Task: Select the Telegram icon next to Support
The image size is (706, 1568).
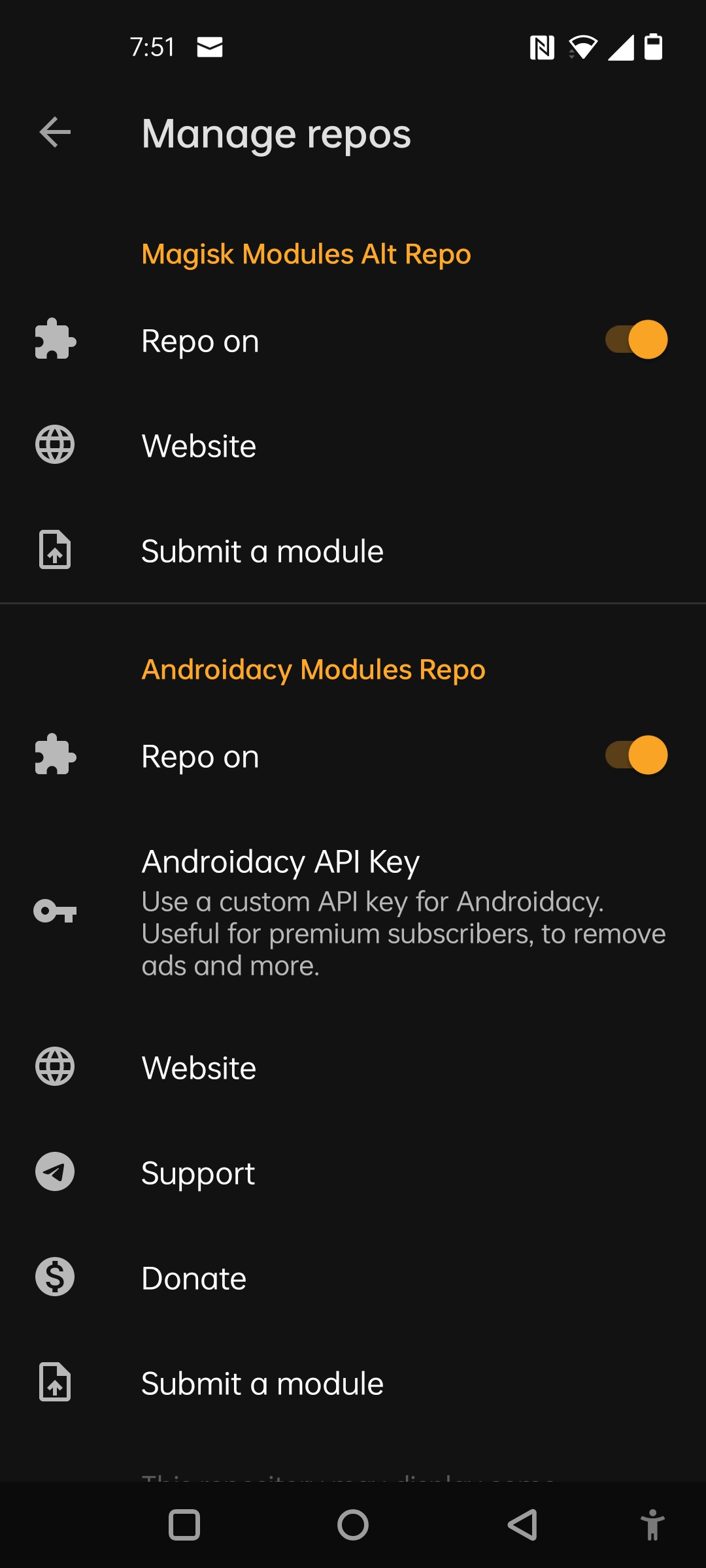Action: (54, 1172)
